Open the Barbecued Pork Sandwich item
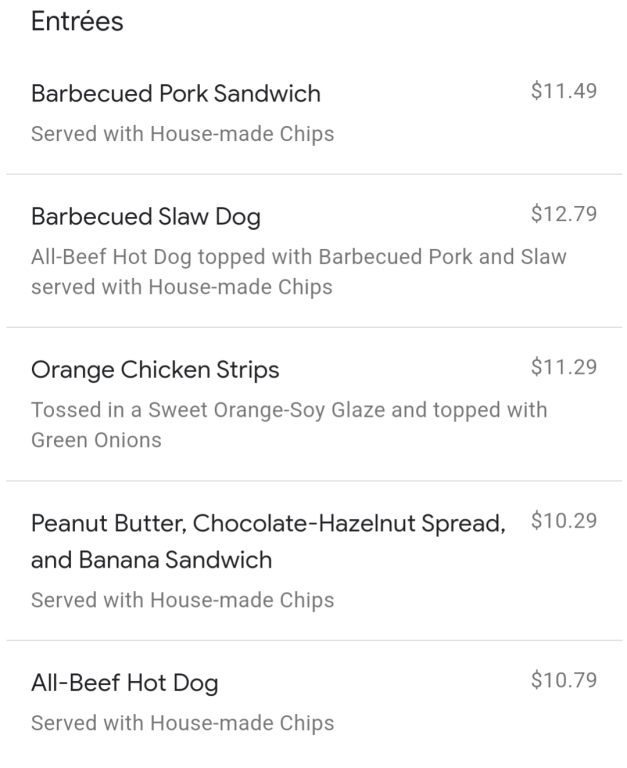 (176, 95)
